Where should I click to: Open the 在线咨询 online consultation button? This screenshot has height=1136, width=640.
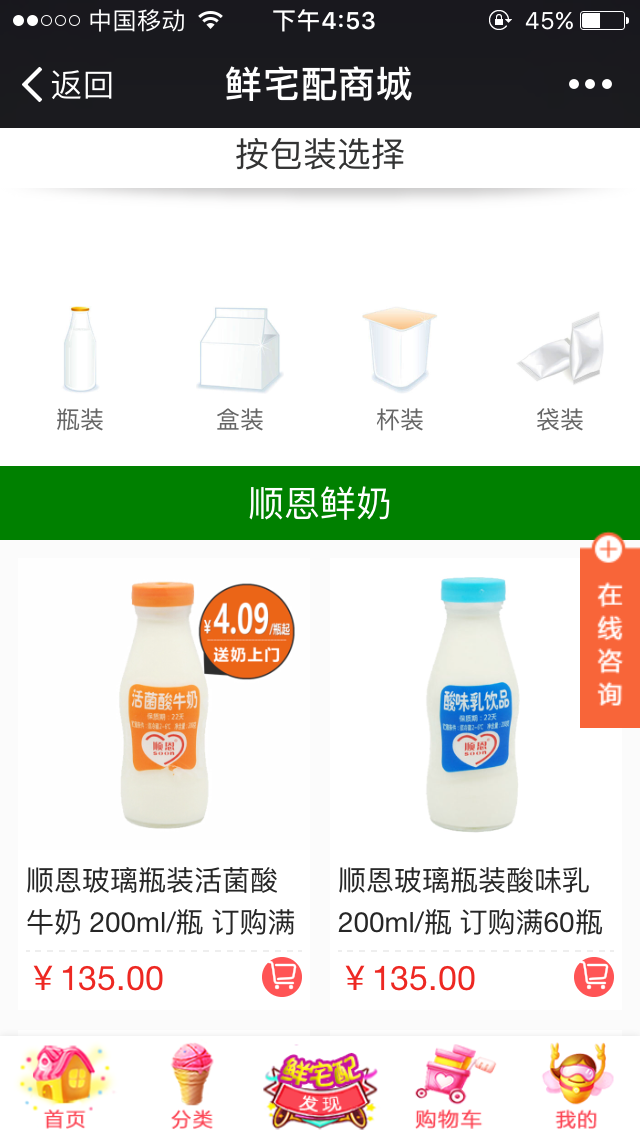click(x=610, y=630)
